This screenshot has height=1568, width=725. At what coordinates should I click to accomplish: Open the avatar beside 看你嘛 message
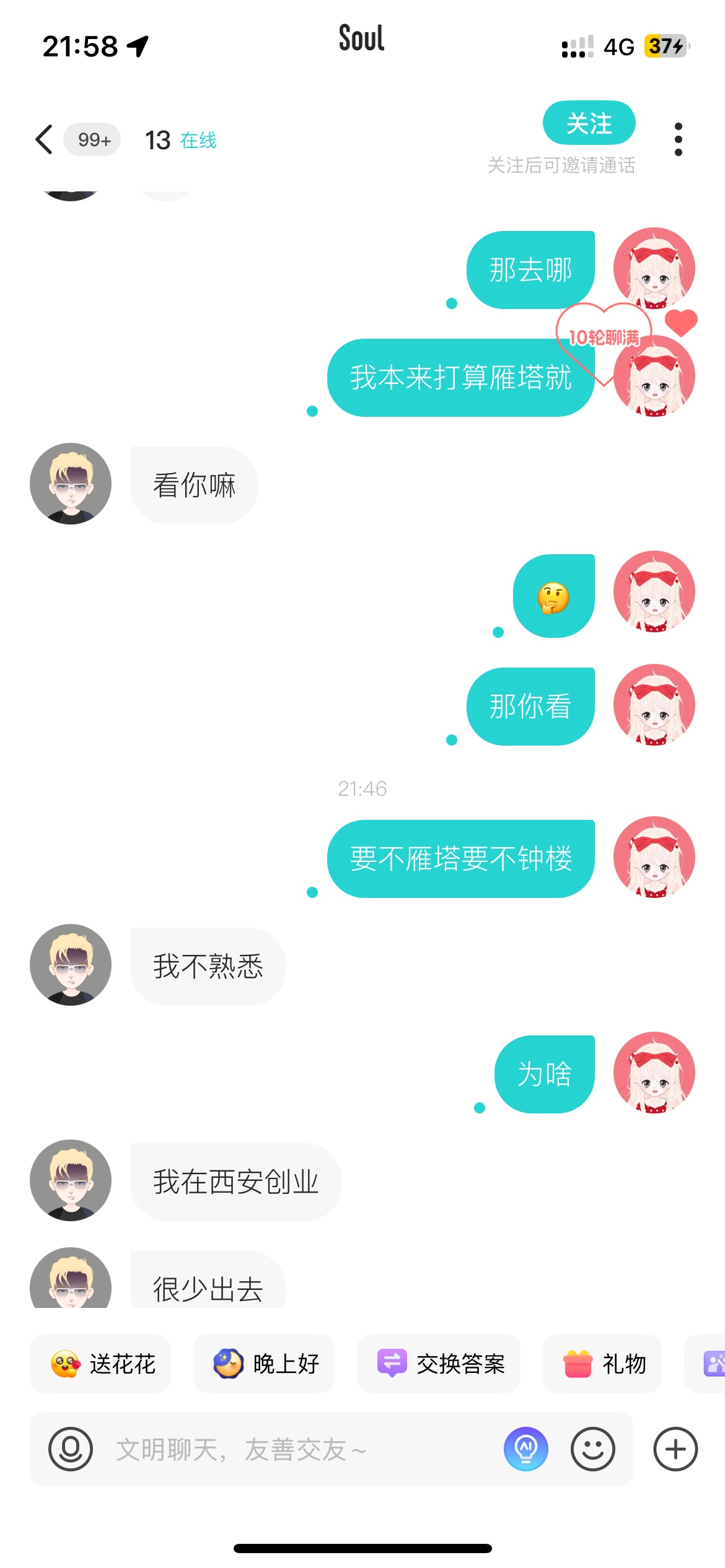click(x=71, y=484)
